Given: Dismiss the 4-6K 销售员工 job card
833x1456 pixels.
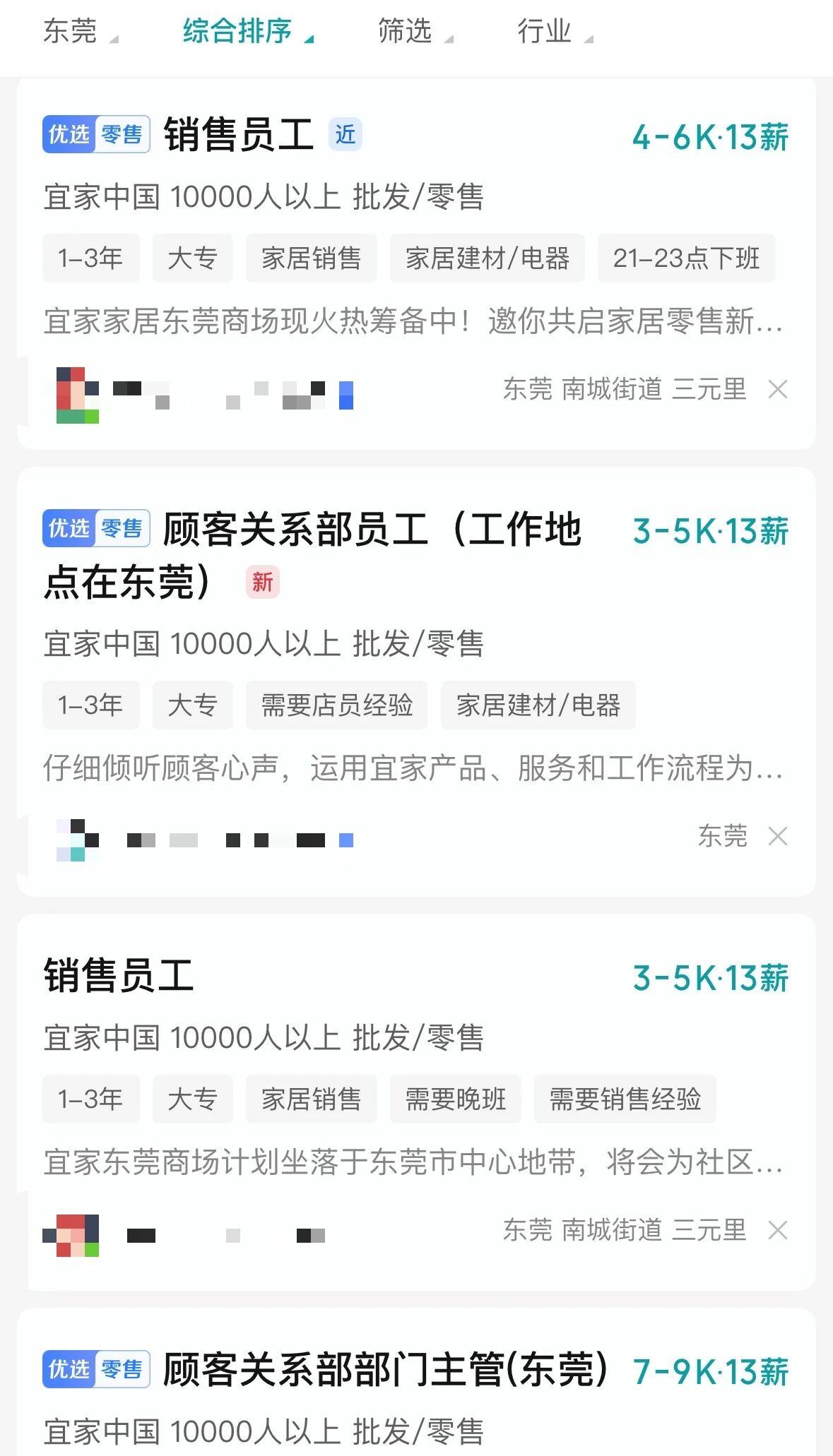Looking at the screenshot, I should (778, 389).
